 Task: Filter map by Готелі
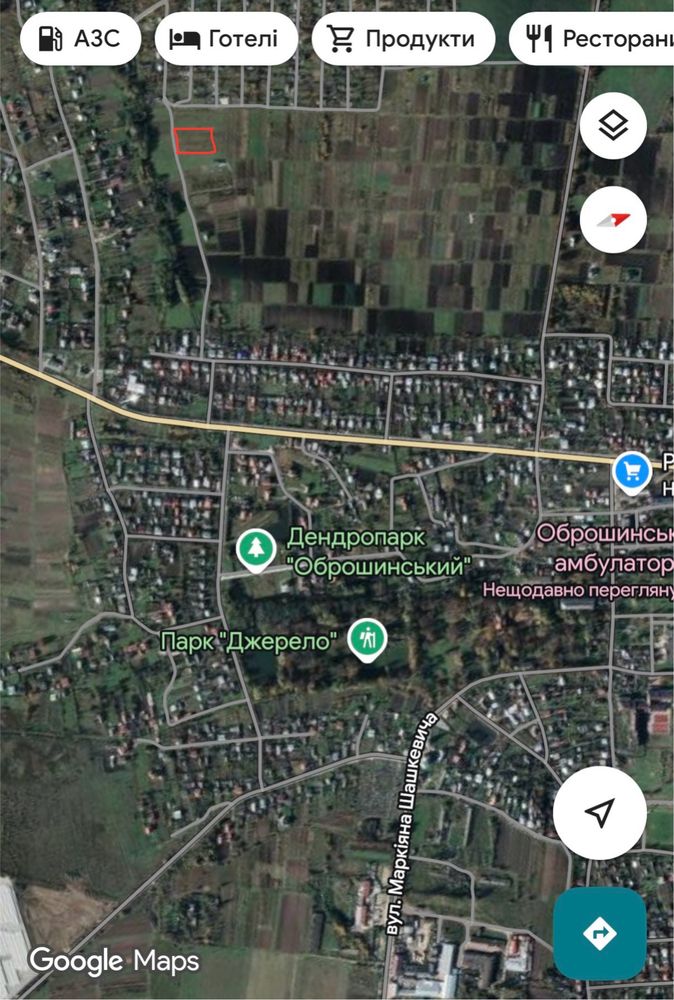pos(226,39)
